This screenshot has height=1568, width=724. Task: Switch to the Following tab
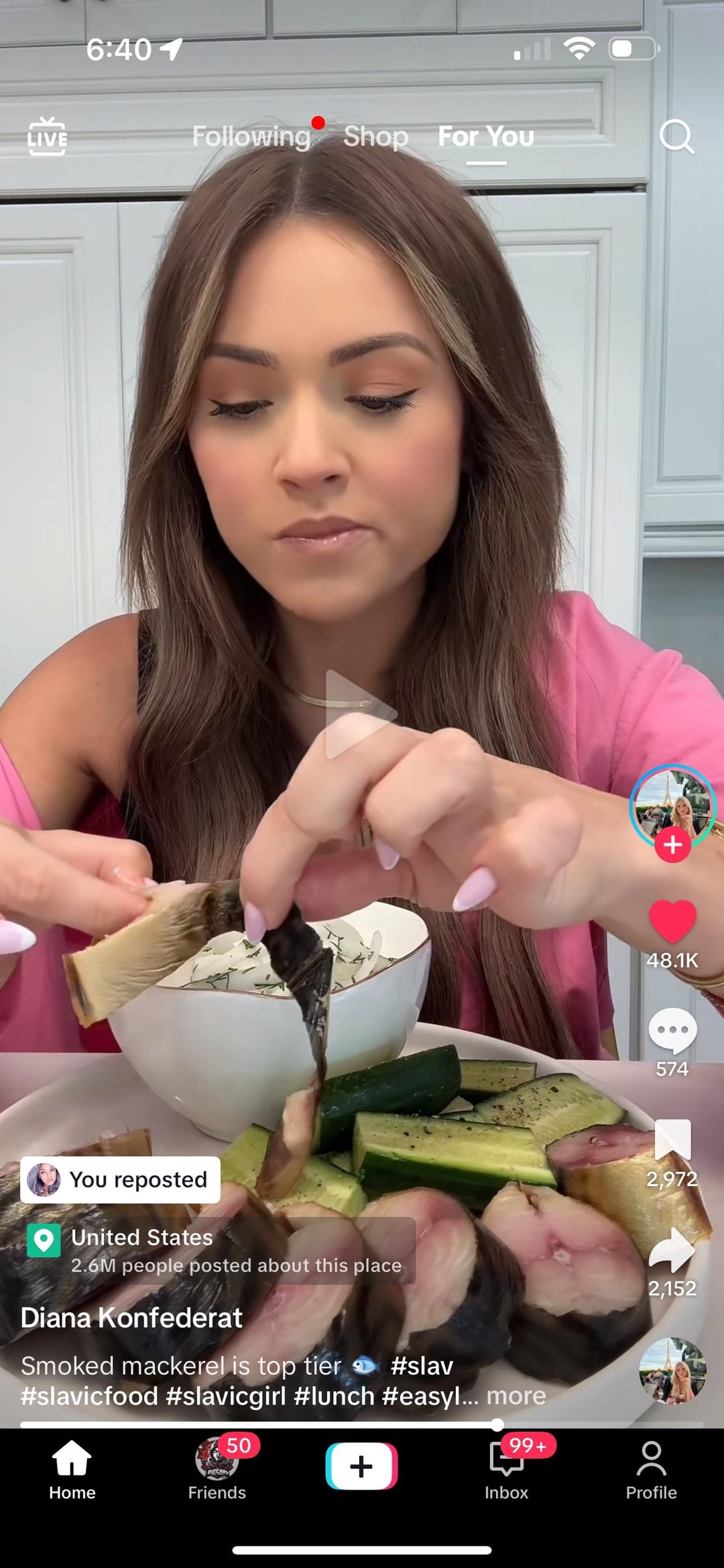pos(251,137)
